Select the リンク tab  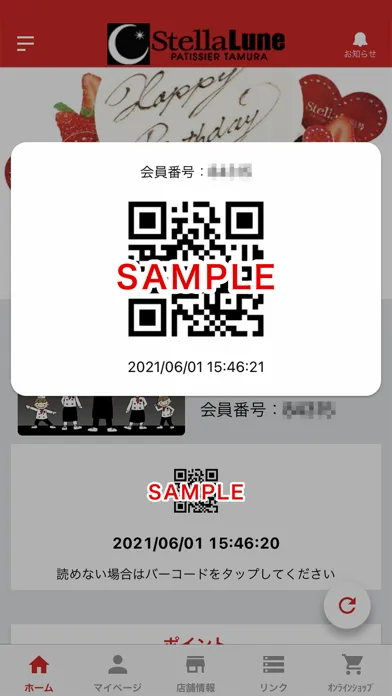click(x=274, y=672)
